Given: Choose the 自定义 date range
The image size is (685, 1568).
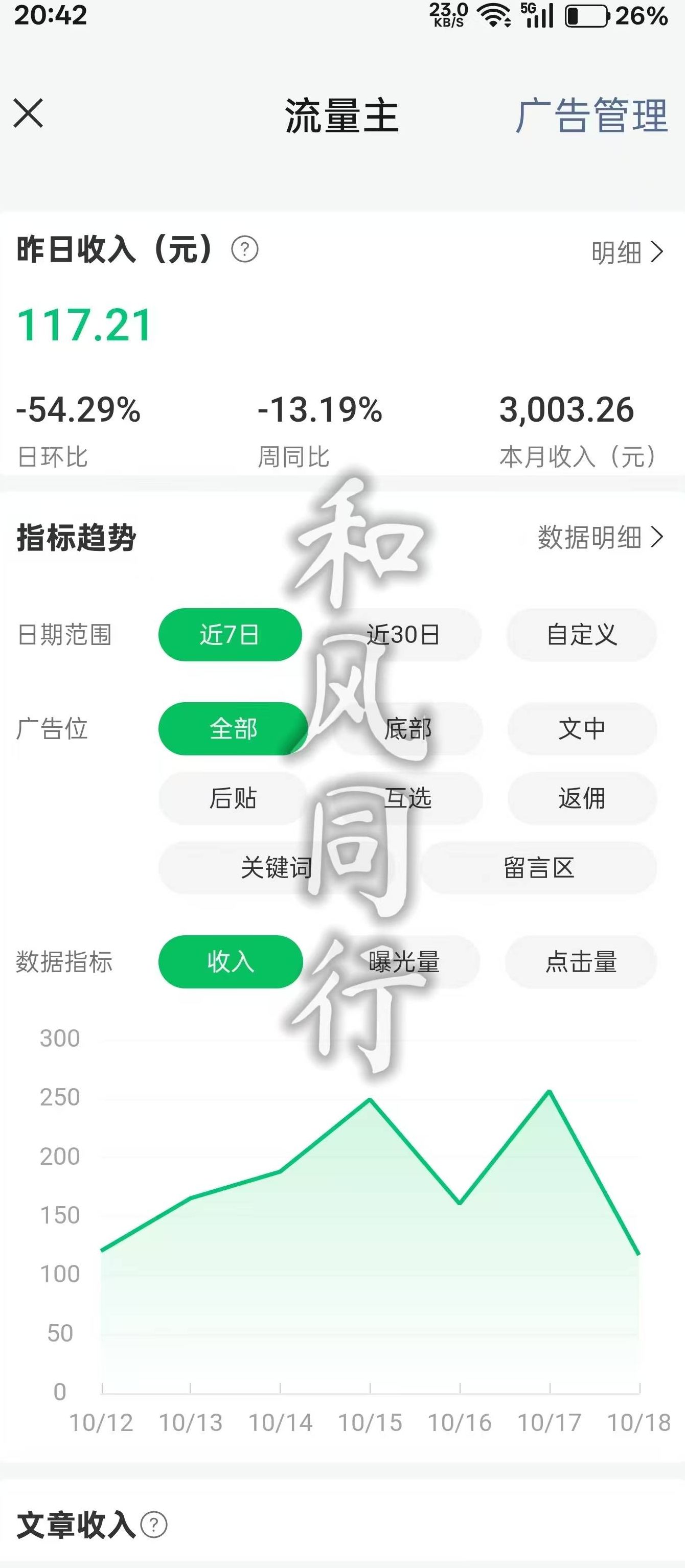Looking at the screenshot, I should (x=582, y=635).
